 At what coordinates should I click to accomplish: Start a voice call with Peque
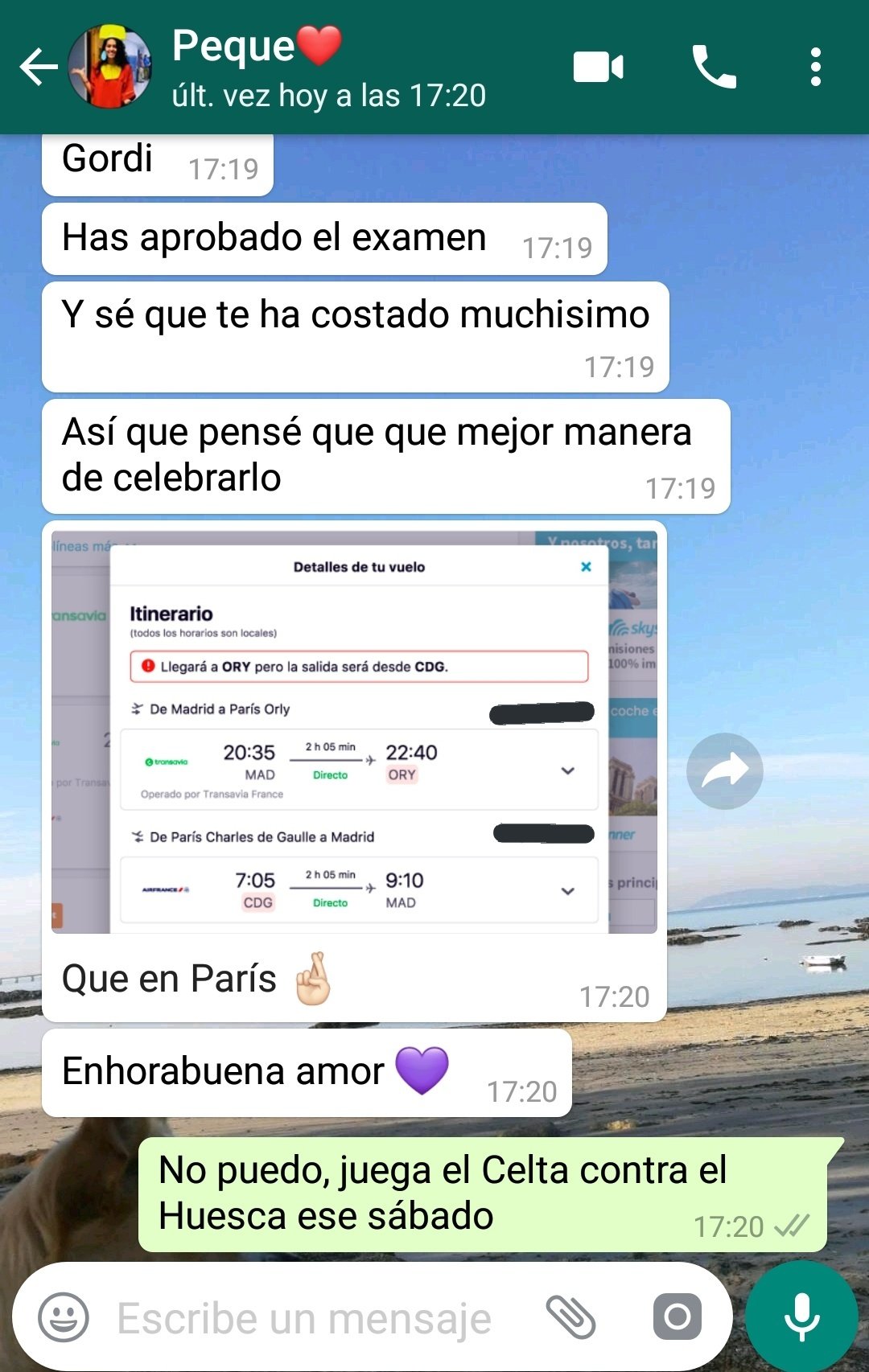(x=714, y=67)
